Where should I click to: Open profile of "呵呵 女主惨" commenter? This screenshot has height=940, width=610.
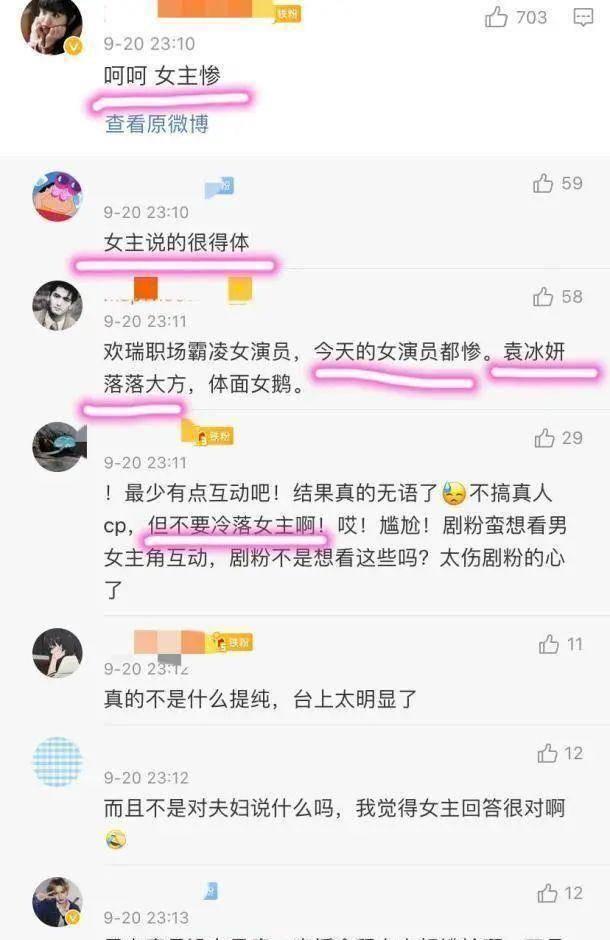click(x=52, y=26)
